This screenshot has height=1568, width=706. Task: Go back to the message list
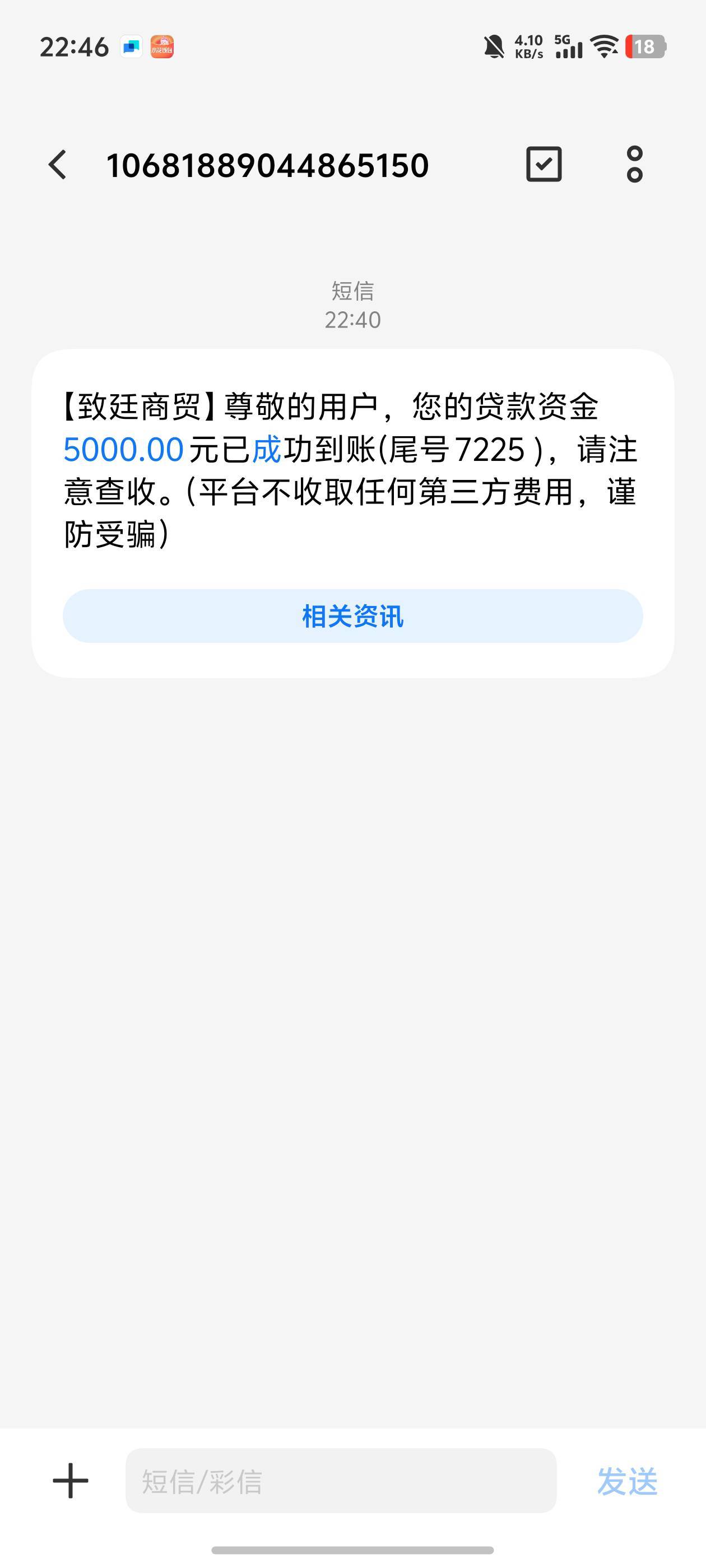pyautogui.click(x=58, y=165)
